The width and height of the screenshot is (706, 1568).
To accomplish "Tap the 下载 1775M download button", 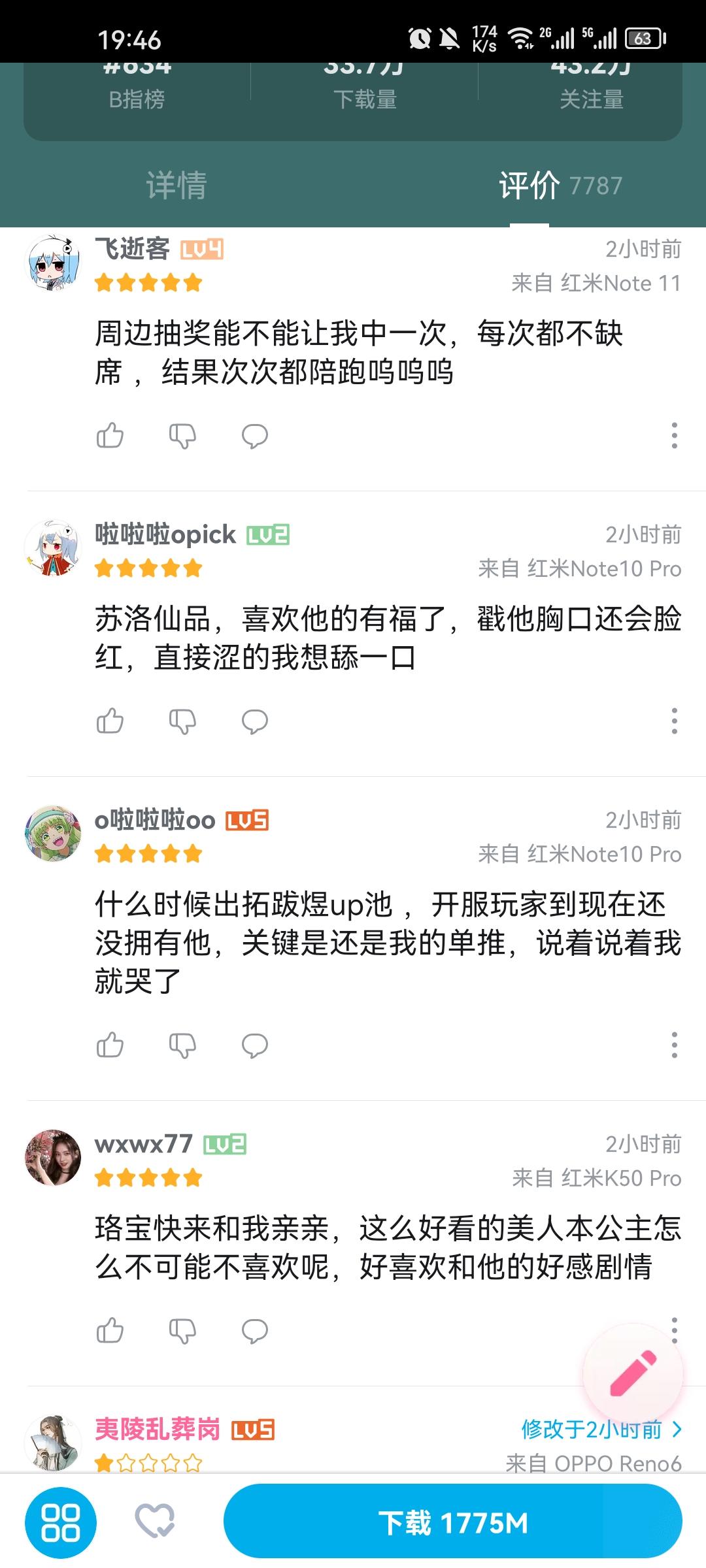I will 452,1522.
